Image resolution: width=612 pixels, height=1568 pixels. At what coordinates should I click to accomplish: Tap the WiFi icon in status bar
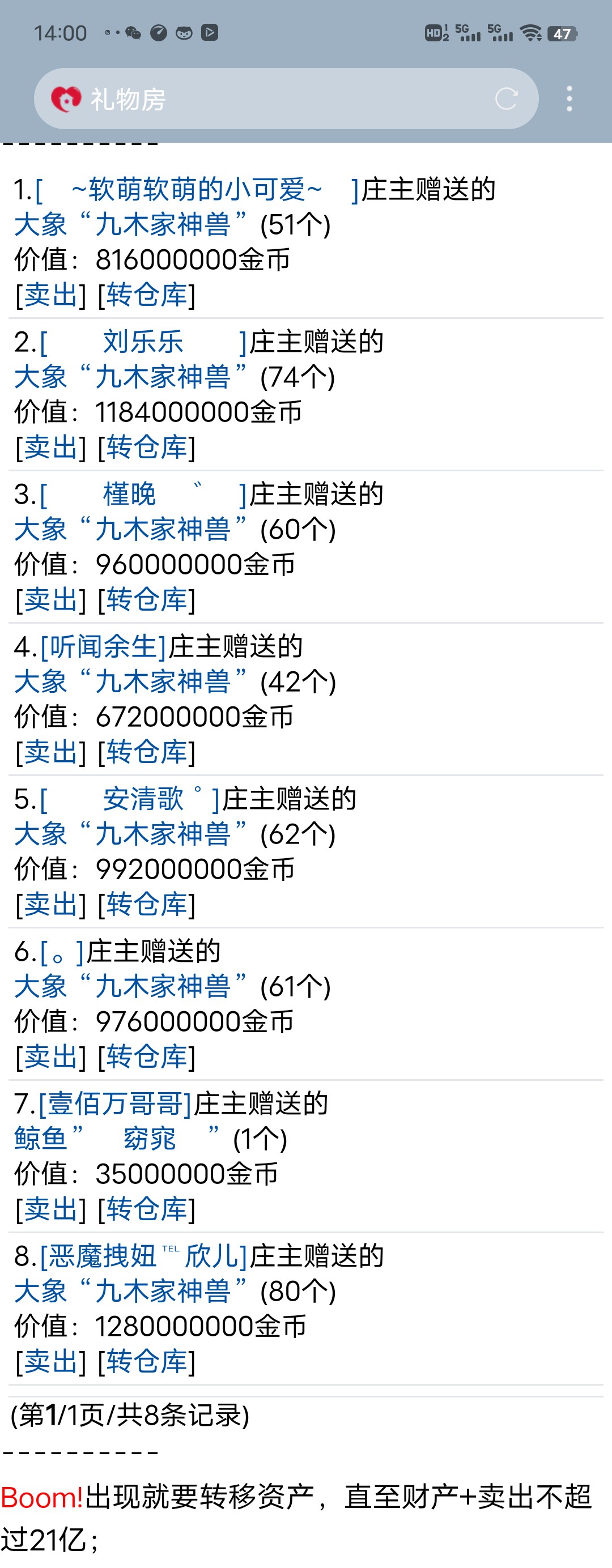click(x=532, y=32)
